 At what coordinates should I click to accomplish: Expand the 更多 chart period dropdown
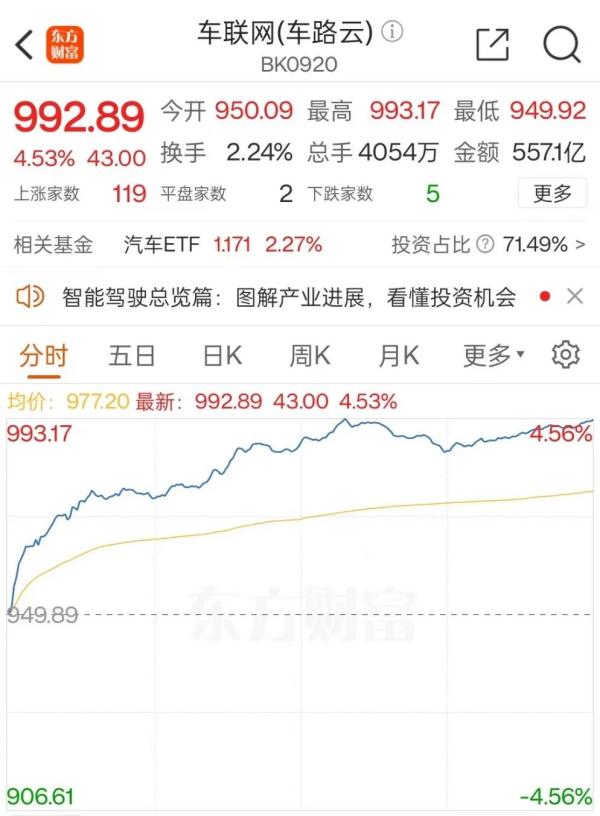(493, 355)
